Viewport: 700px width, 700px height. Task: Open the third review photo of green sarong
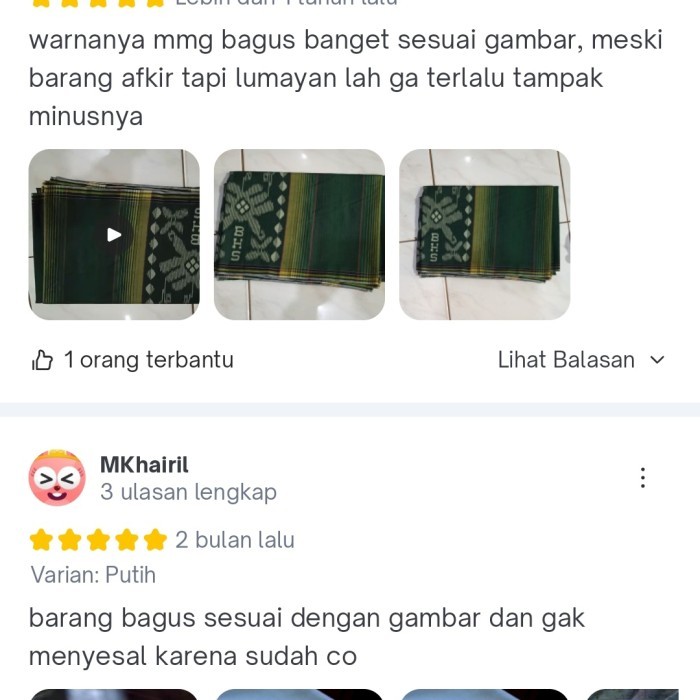[484, 235]
